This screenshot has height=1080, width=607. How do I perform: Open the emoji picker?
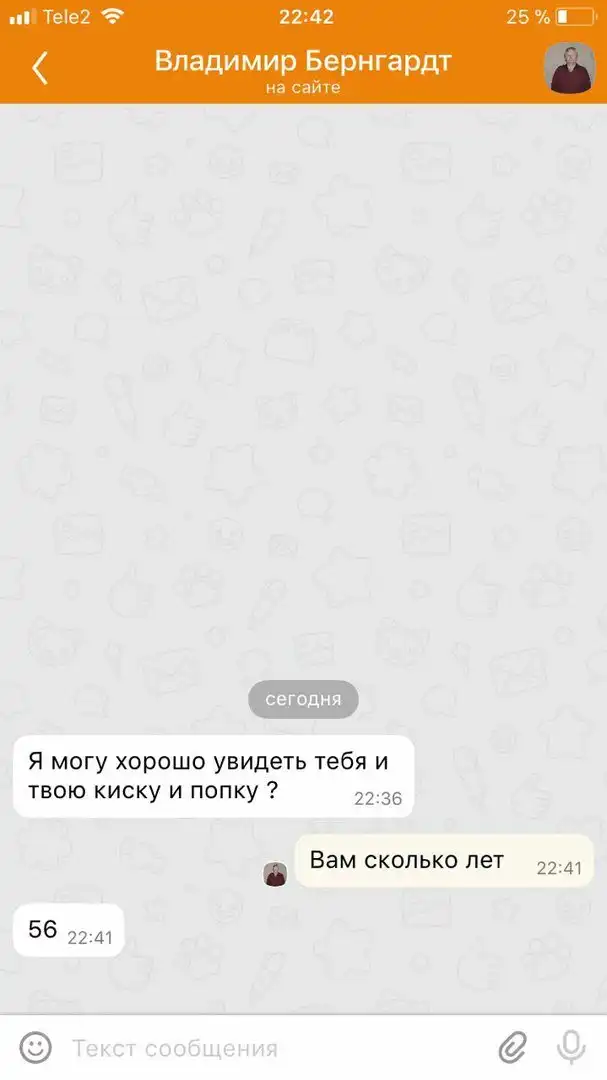[x=35, y=1048]
